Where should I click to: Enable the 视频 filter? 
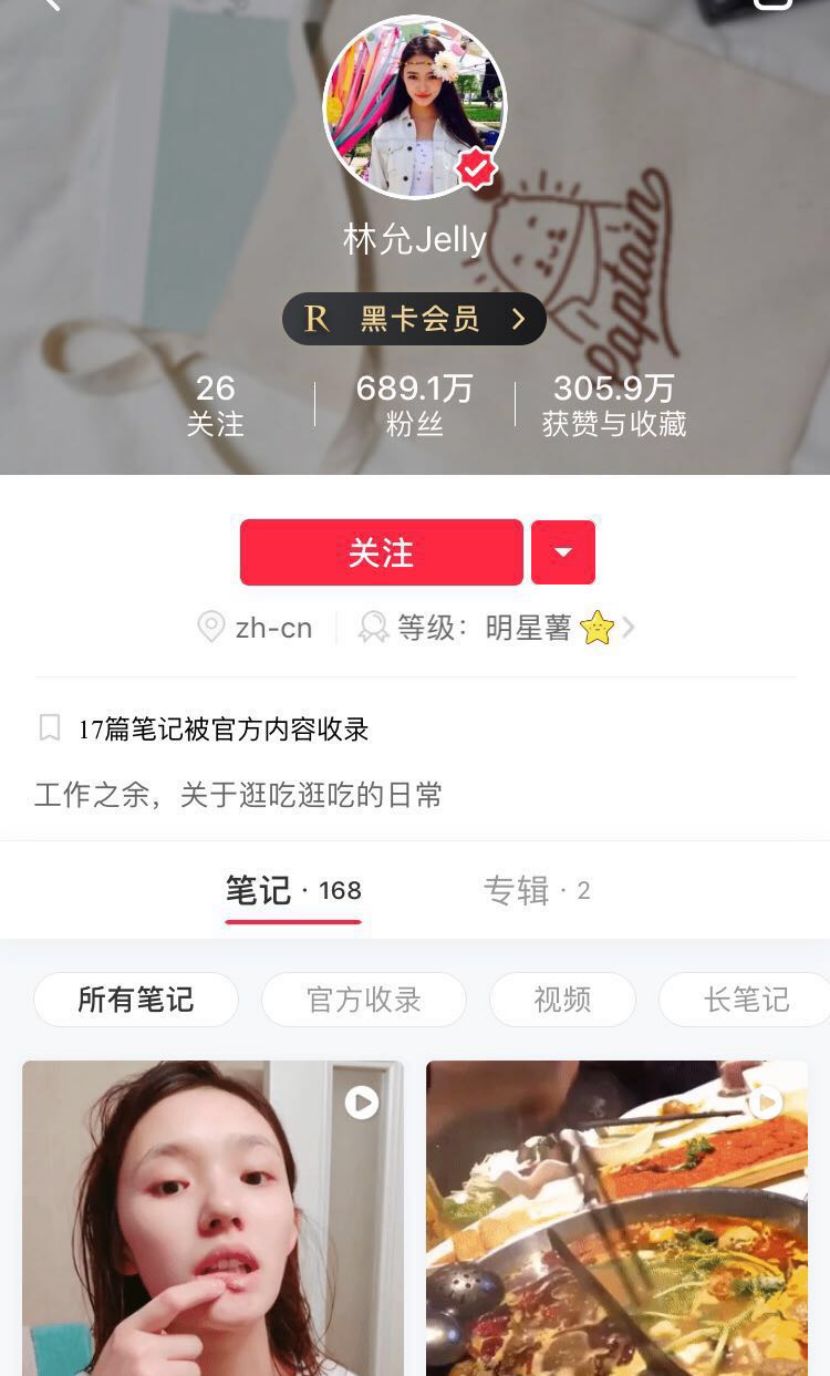[562, 999]
